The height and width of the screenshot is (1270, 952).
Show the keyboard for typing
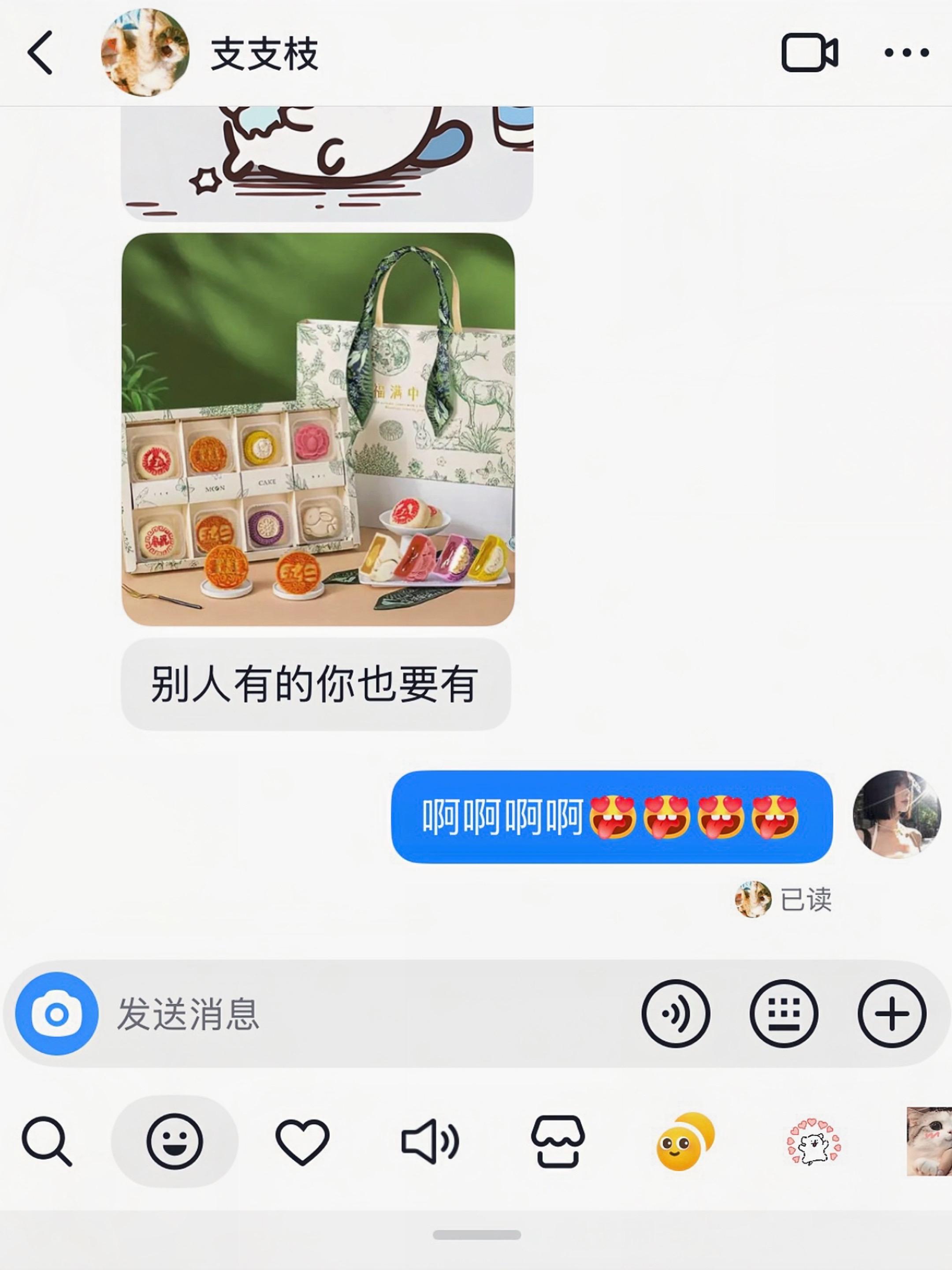point(783,1013)
